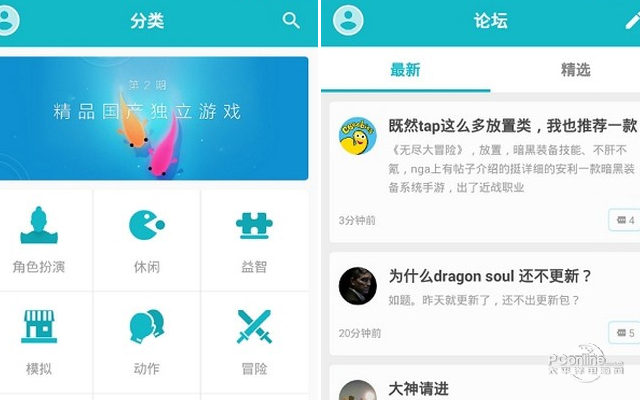The height and width of the screenshot is (400, 640).
Task: Open the 动作 category
Action: coord(146,340)
